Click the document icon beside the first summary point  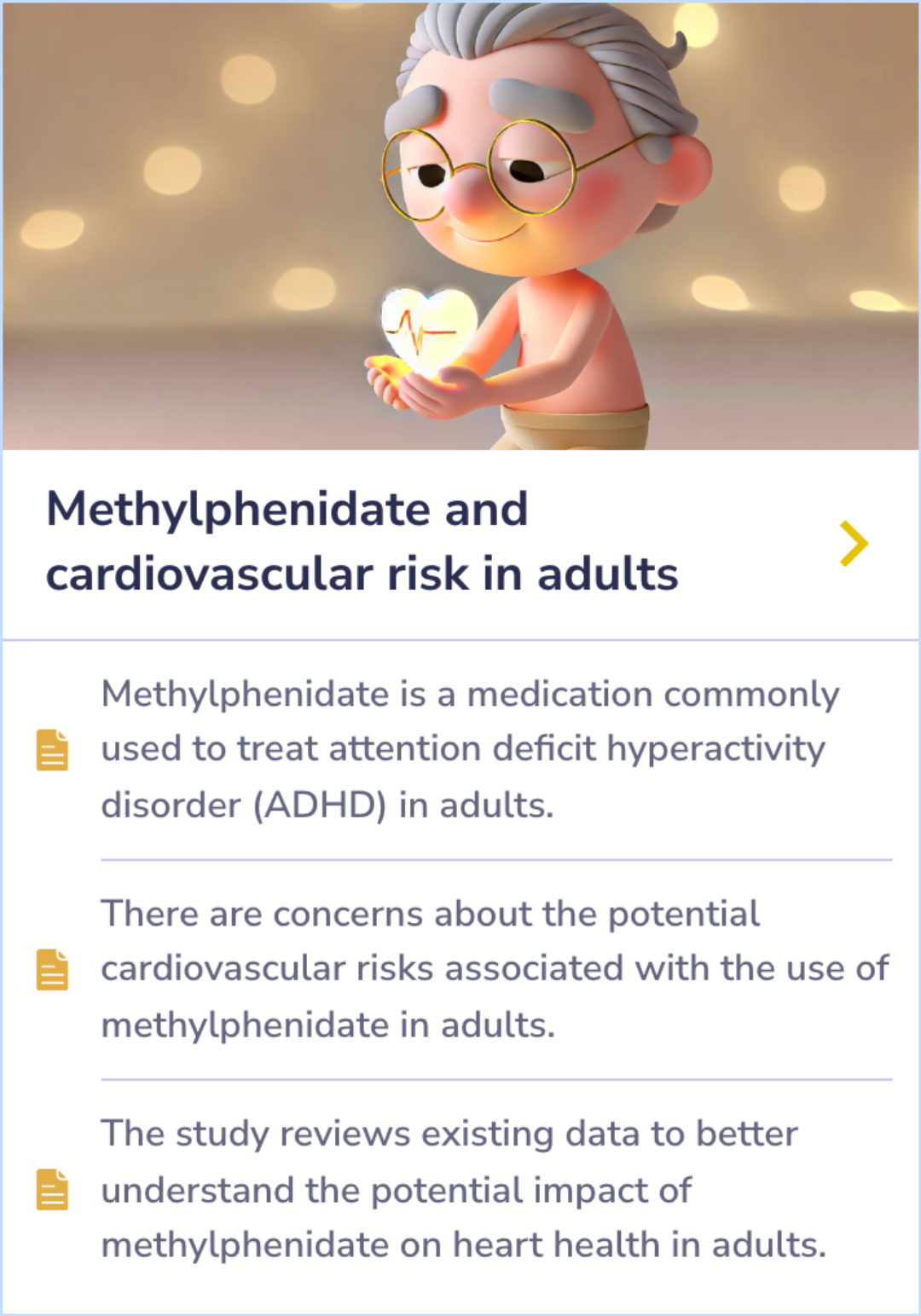point(51,750)
